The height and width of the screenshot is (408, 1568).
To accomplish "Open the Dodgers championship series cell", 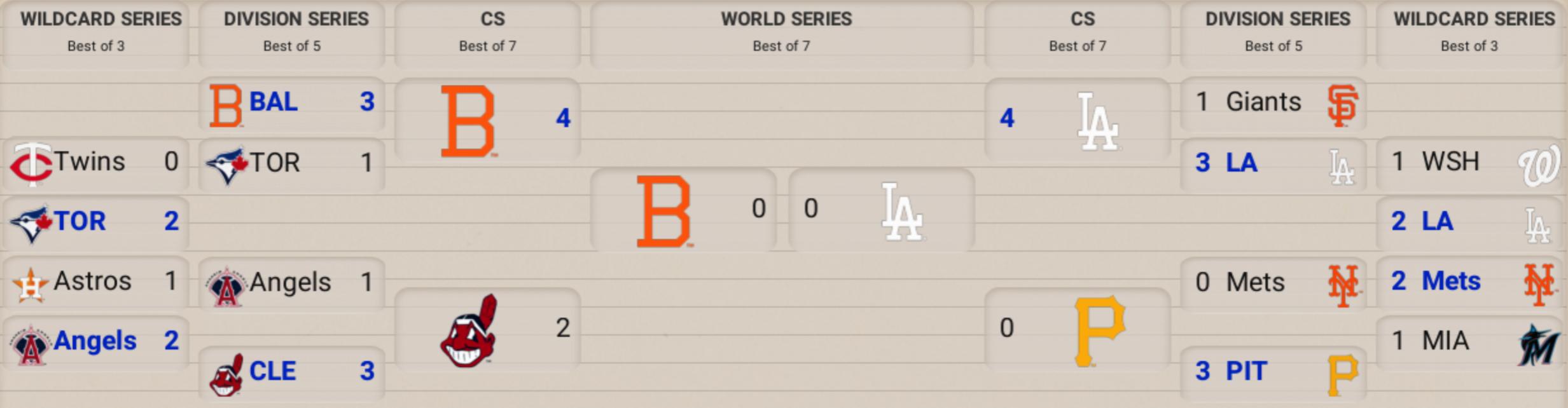I will coord(1078,119).
